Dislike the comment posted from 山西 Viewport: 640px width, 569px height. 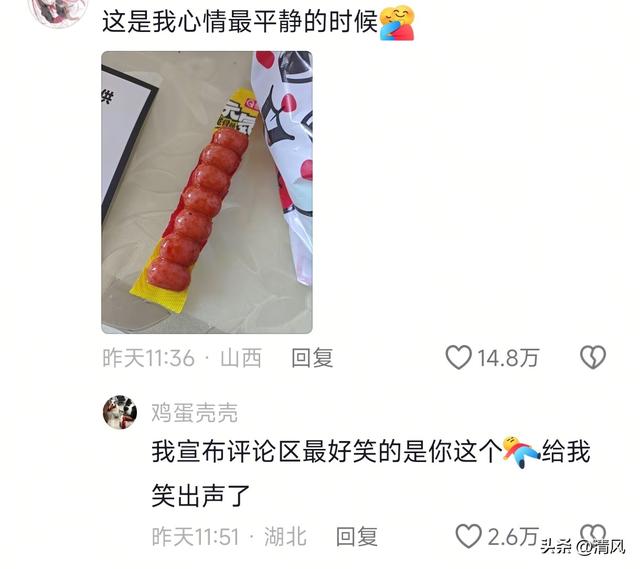(592, 357)
